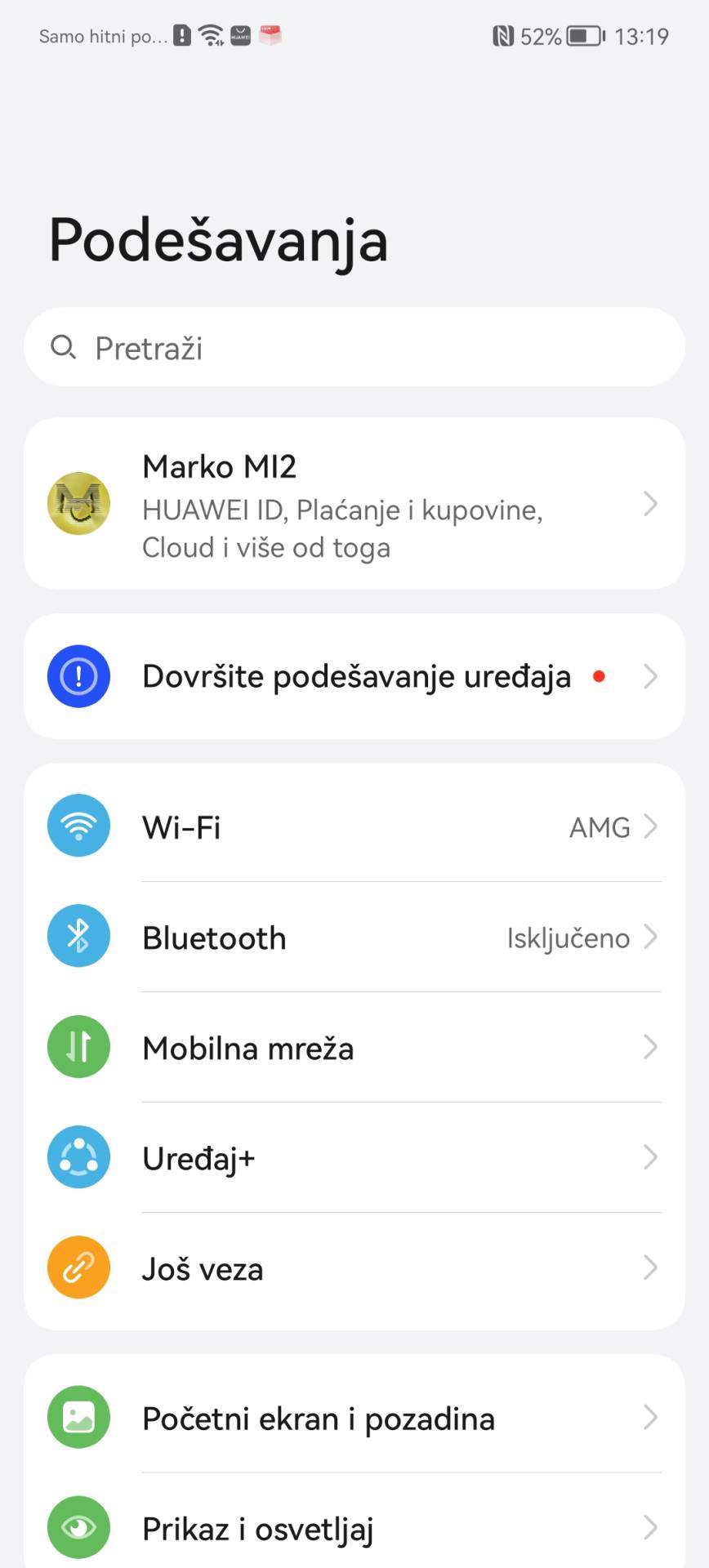The height and width of the screenshot is (1568, 709).
Task: Tap the Wi-Fi settings icon
Action: [x=78, y=826]
